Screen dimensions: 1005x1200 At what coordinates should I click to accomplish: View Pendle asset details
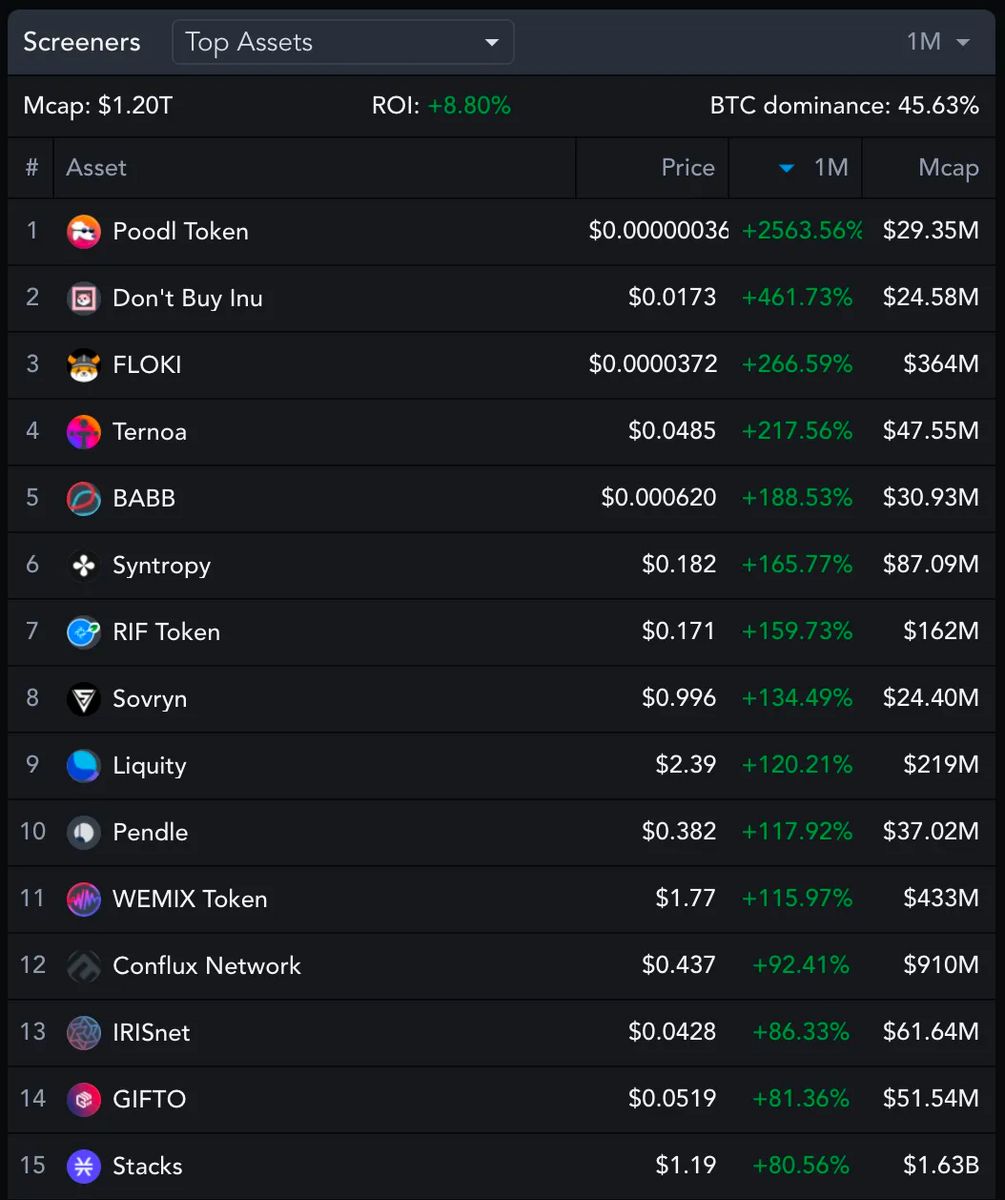pyautogui.click(x=150, y=832)
